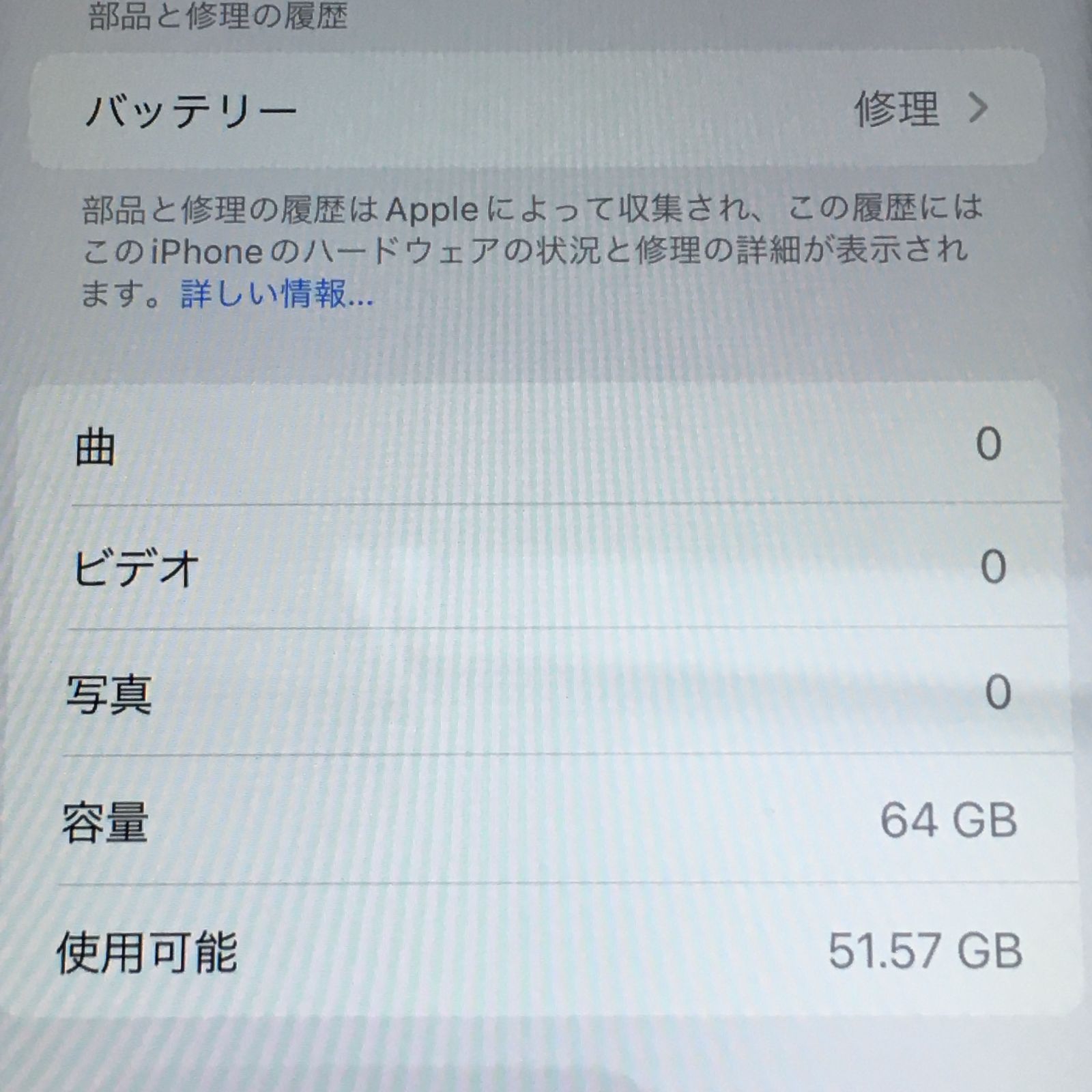
Task: Open the 詳しい情報 link
Action: click(276, 295)
